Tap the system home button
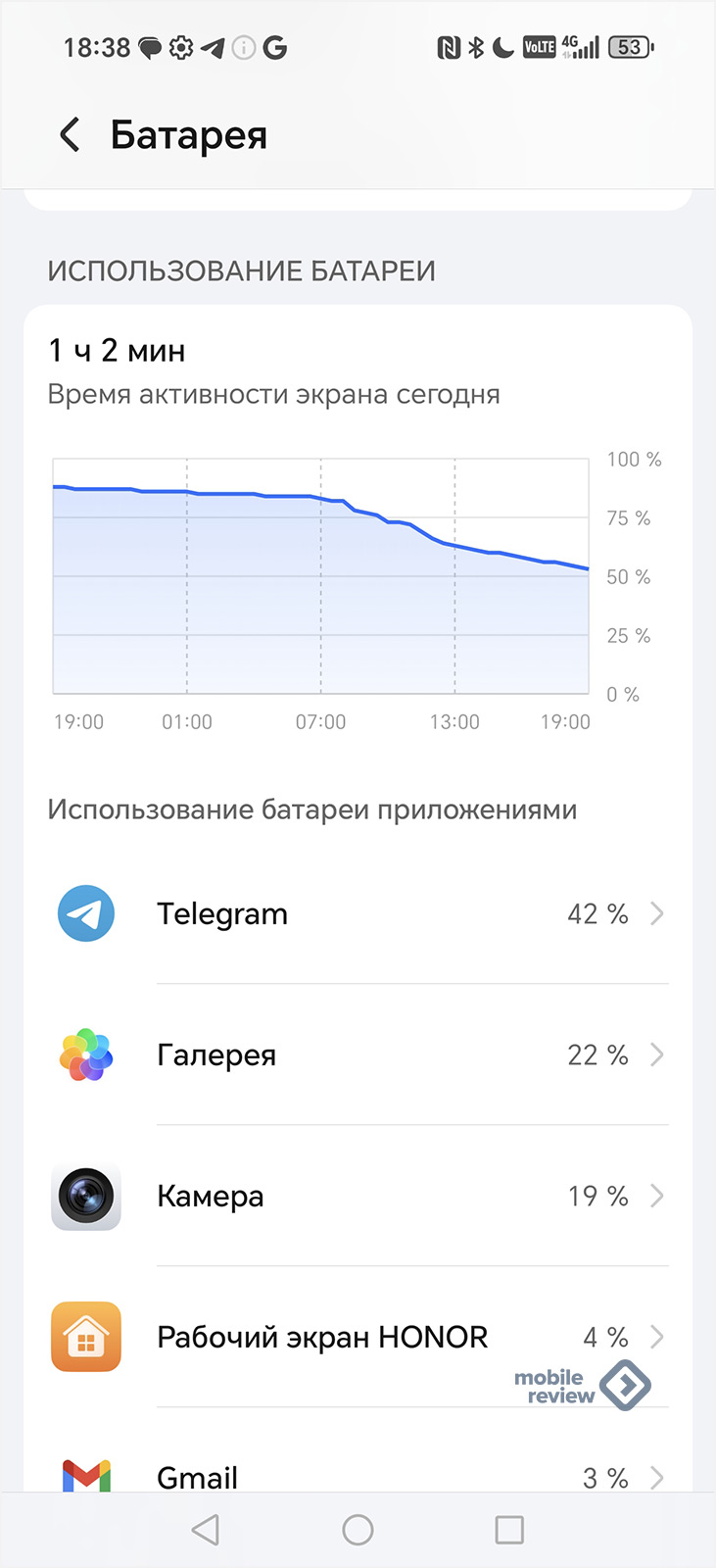 click(x=358, y=1530)
